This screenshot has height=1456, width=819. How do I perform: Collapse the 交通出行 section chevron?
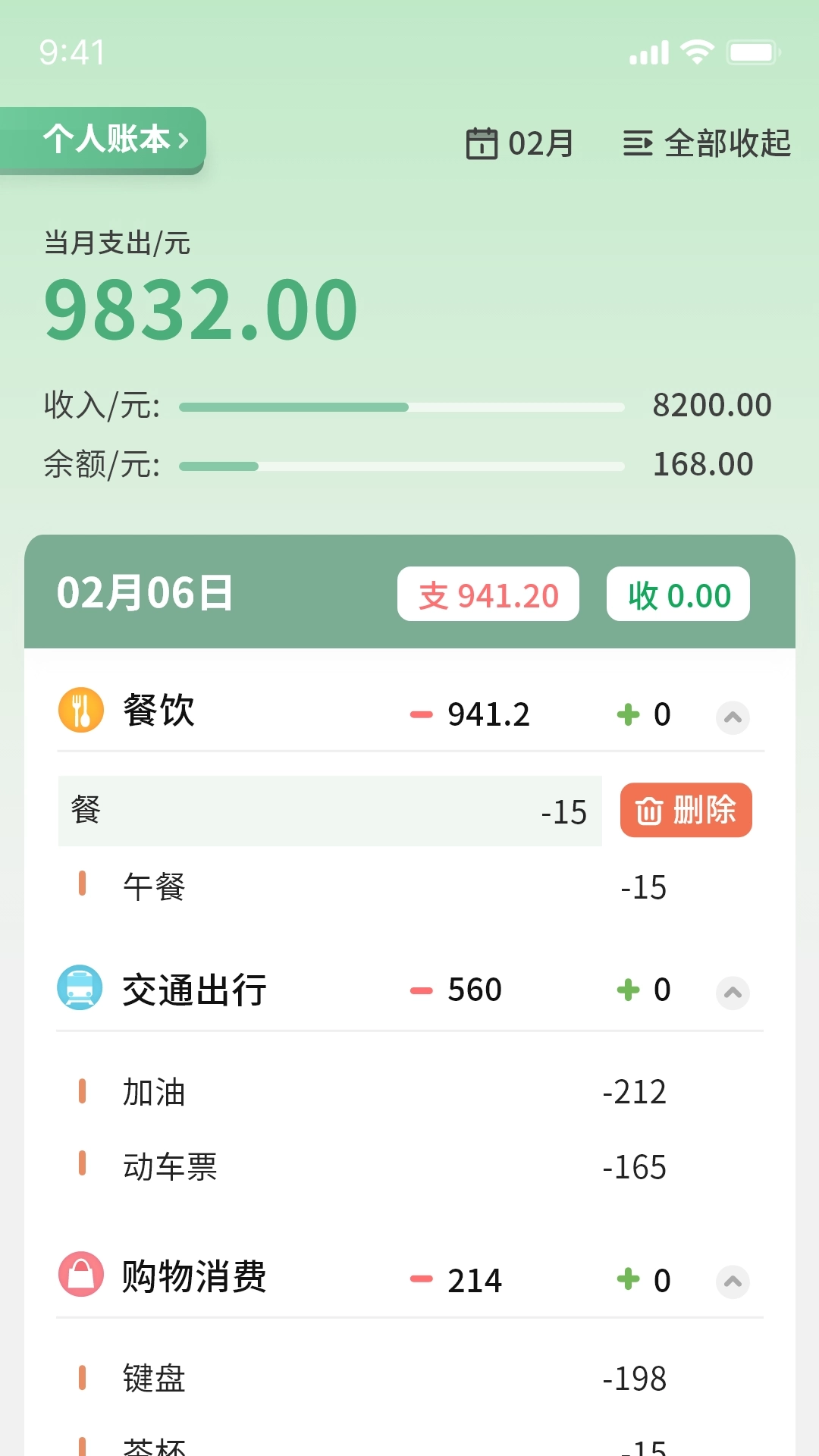point(731,991)
